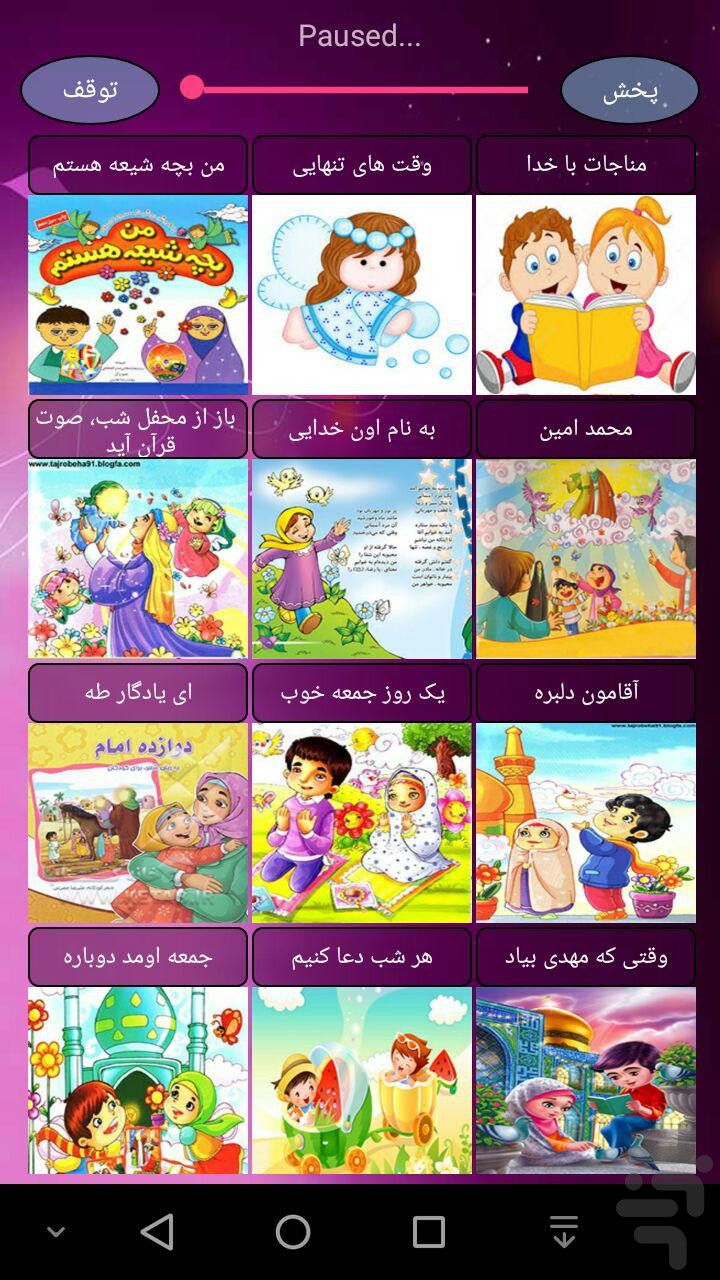The height and width of the screenshot is (1280, 720).
Task: Select باز از محفل شب، صوت قرآن آید
Action: click(138, 429)
